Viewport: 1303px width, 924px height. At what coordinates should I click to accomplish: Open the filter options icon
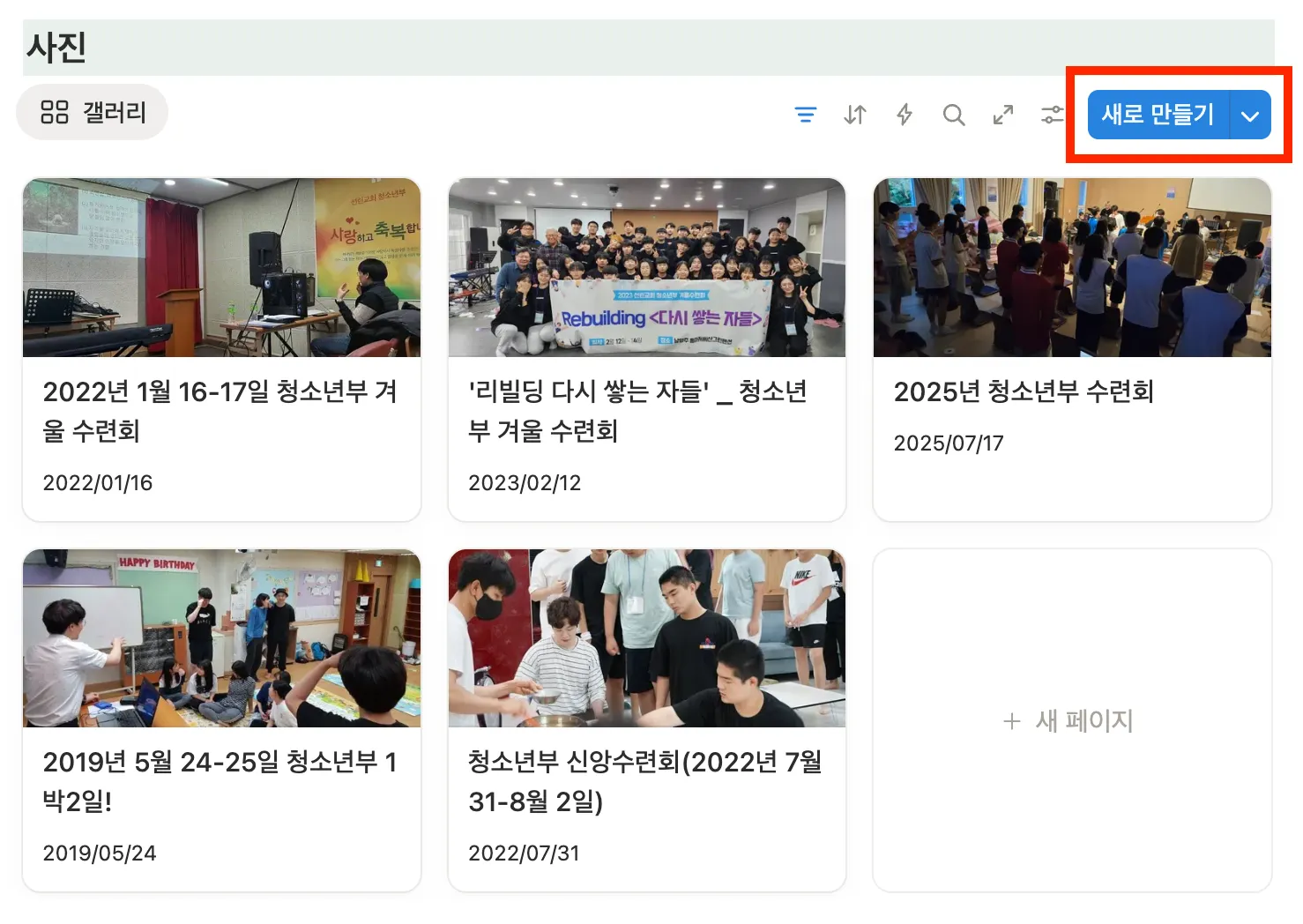pos(805,115)
